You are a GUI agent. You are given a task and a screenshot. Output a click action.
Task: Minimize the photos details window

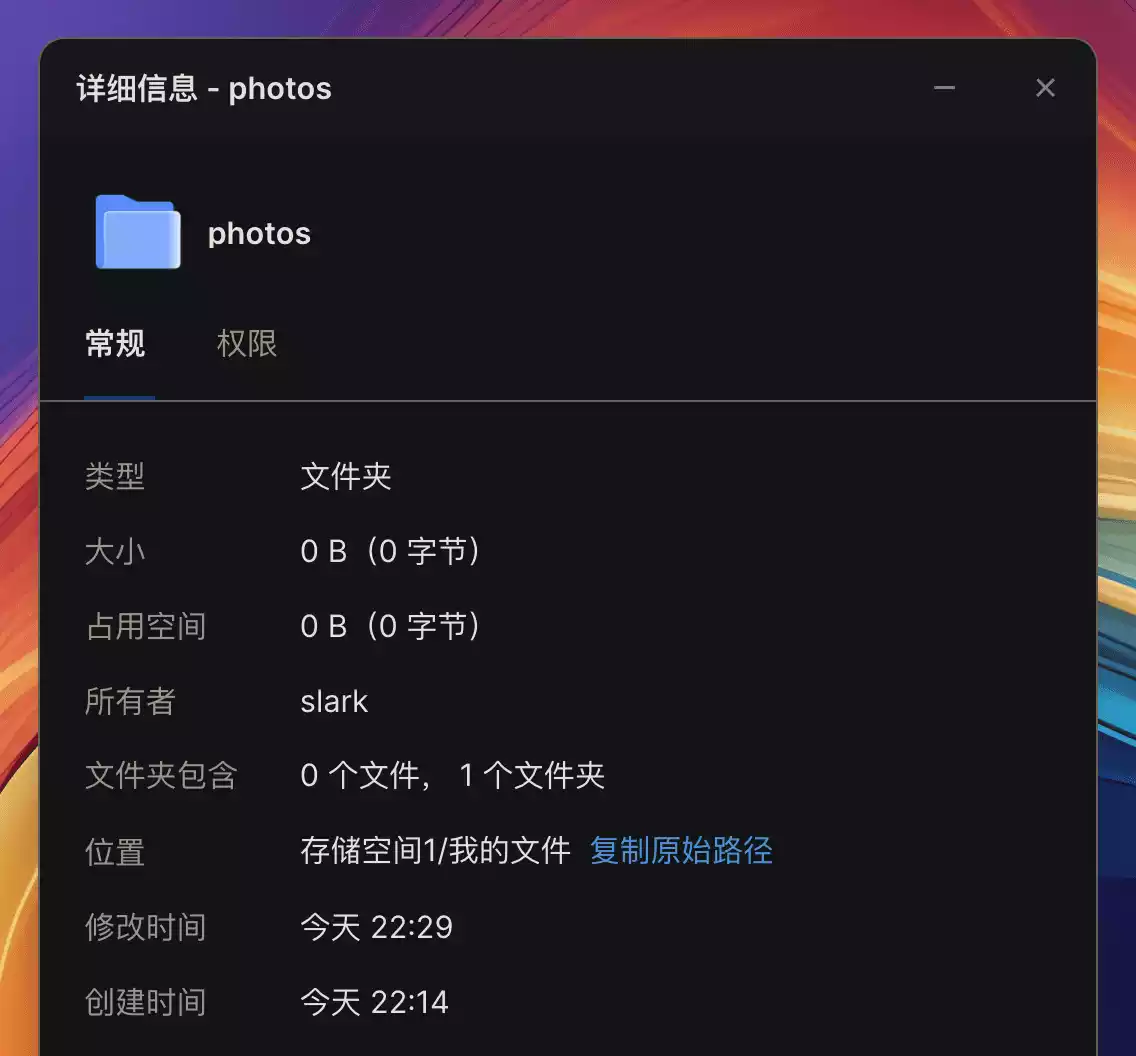[944, 88]
